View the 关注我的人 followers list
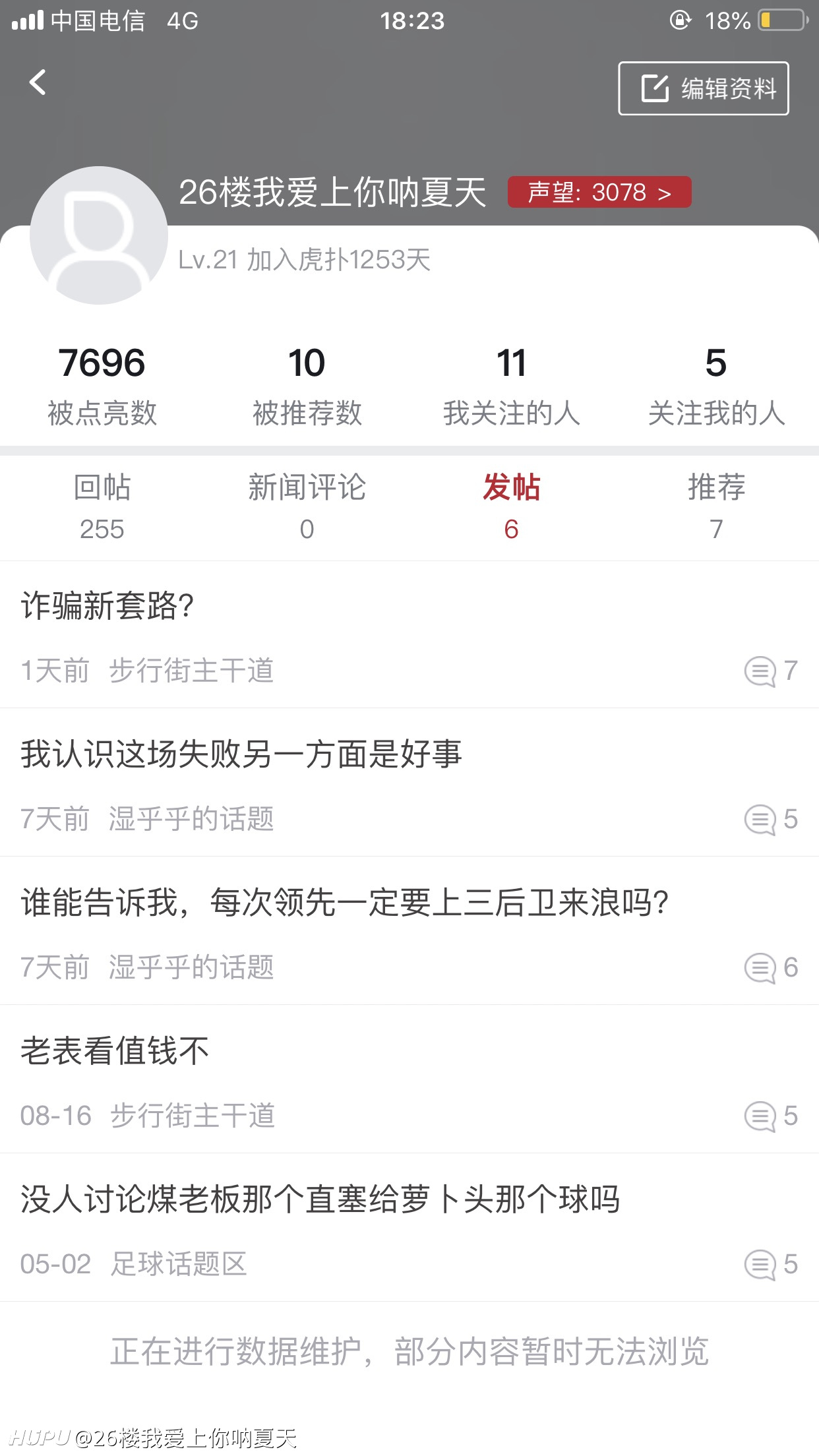This screenshot has width=819, height=1456. 716,386
